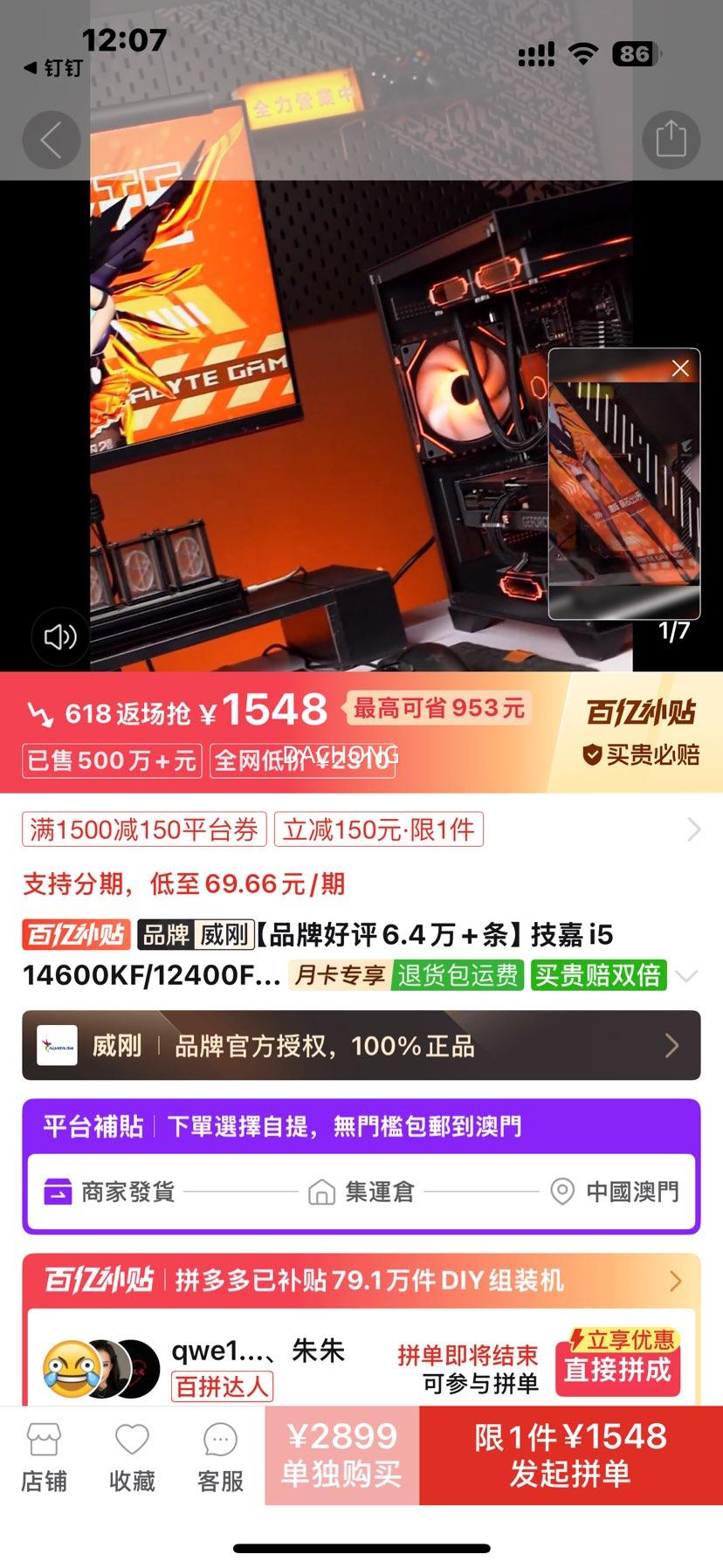Toggle the video sound
This screenshot has width=723, height=1568.
(x=60, y=636)
